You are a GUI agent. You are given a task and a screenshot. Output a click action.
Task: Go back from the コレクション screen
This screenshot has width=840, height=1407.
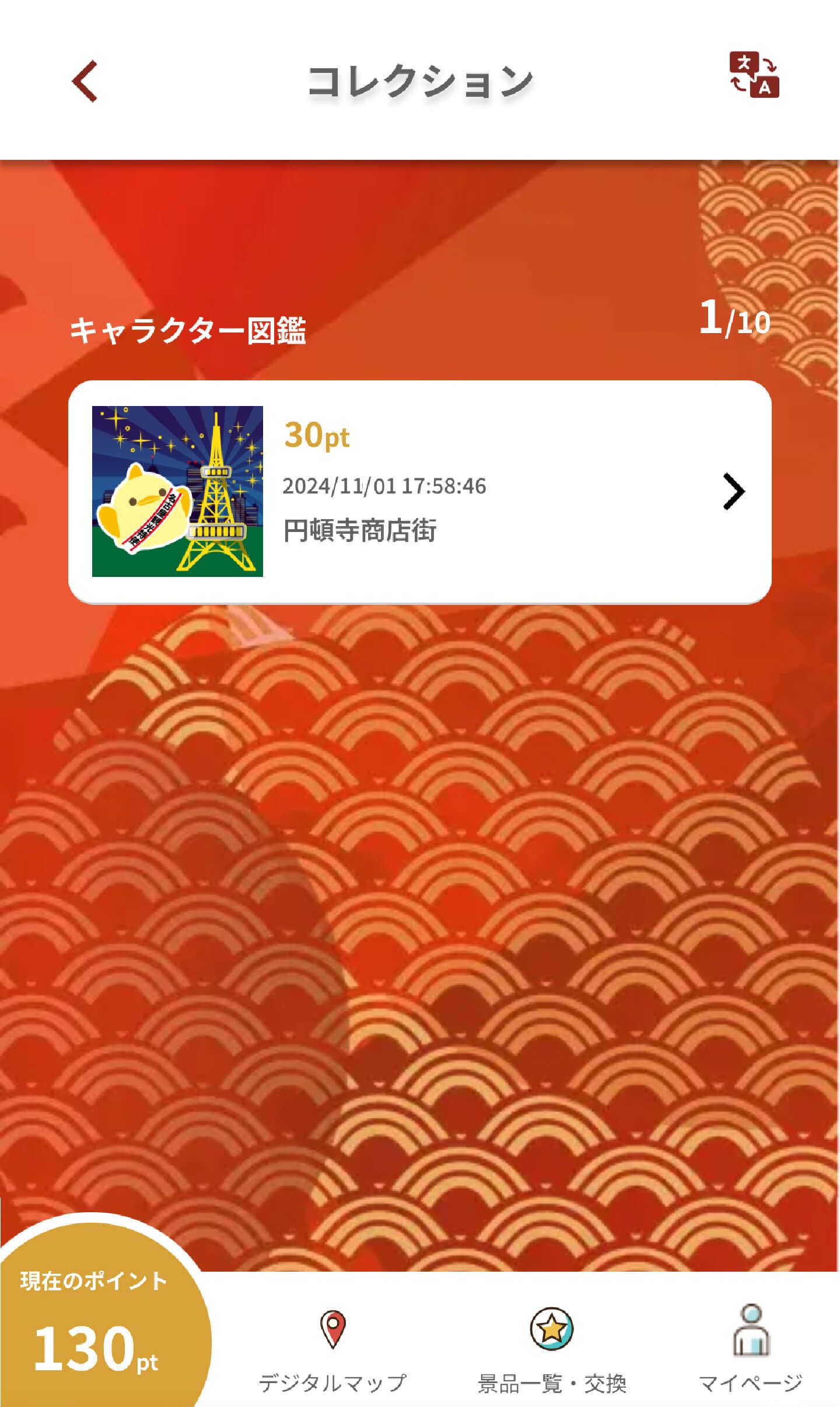tap(85, 82)
